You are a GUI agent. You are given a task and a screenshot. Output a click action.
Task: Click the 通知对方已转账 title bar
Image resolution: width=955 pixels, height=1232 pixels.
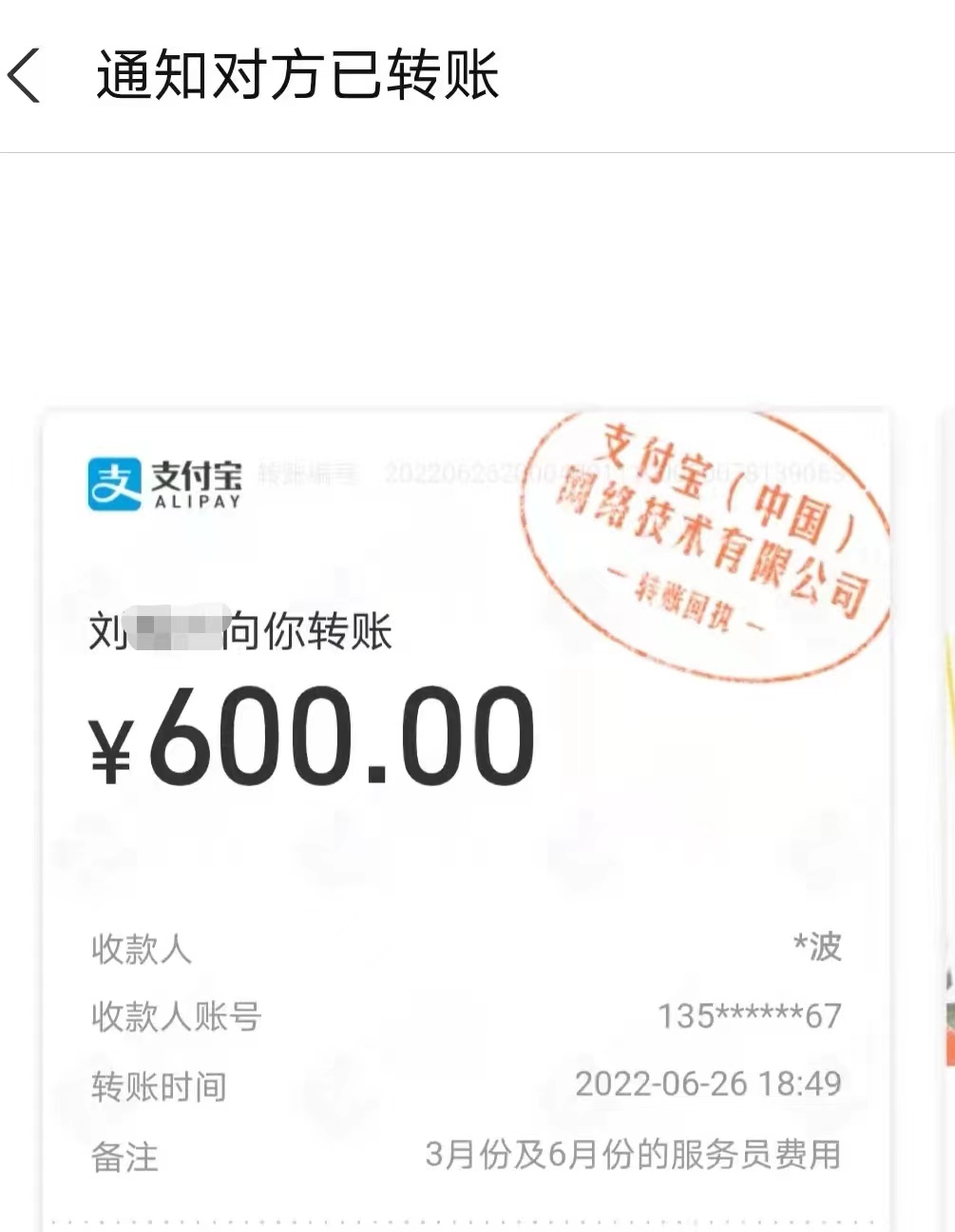click(299, 78)
